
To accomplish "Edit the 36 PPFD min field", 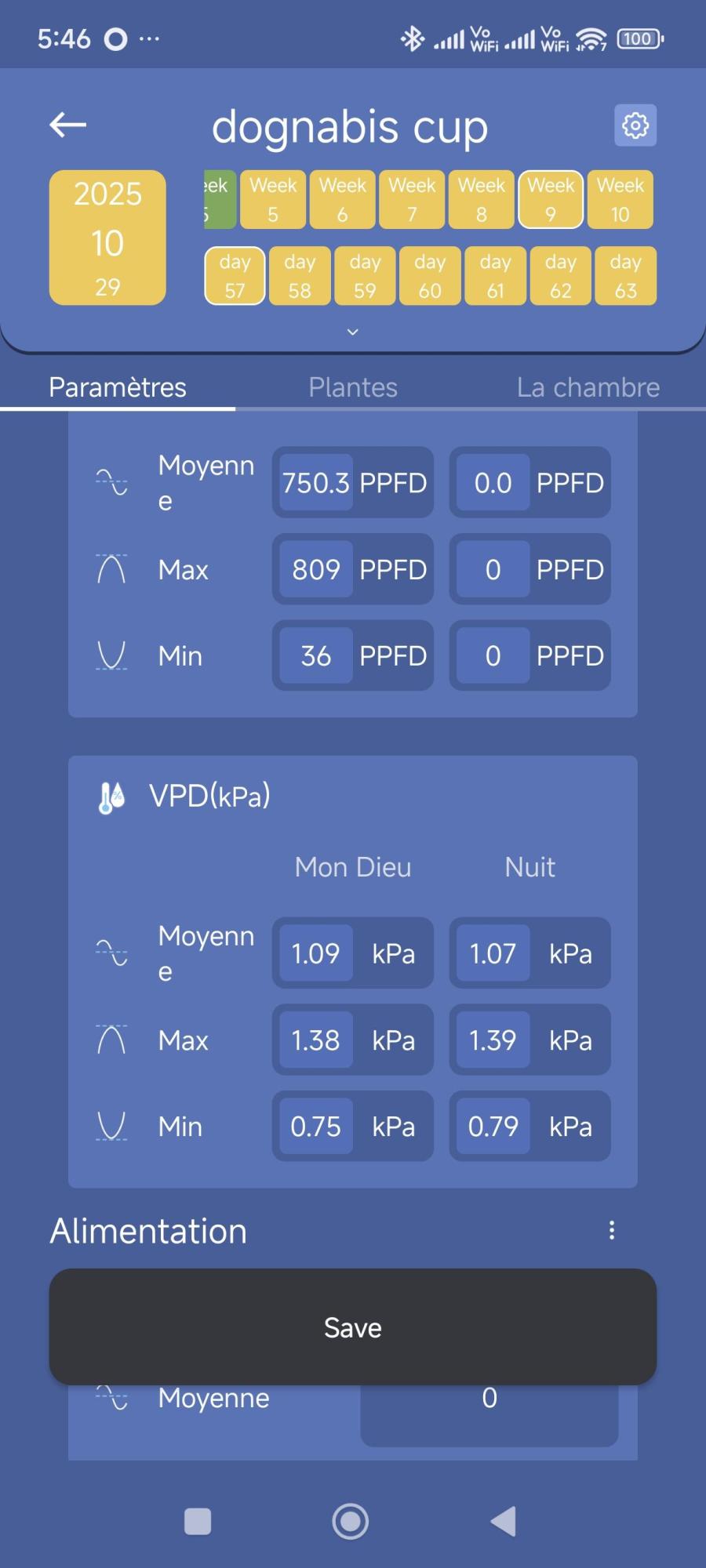I will pos(316,655).
